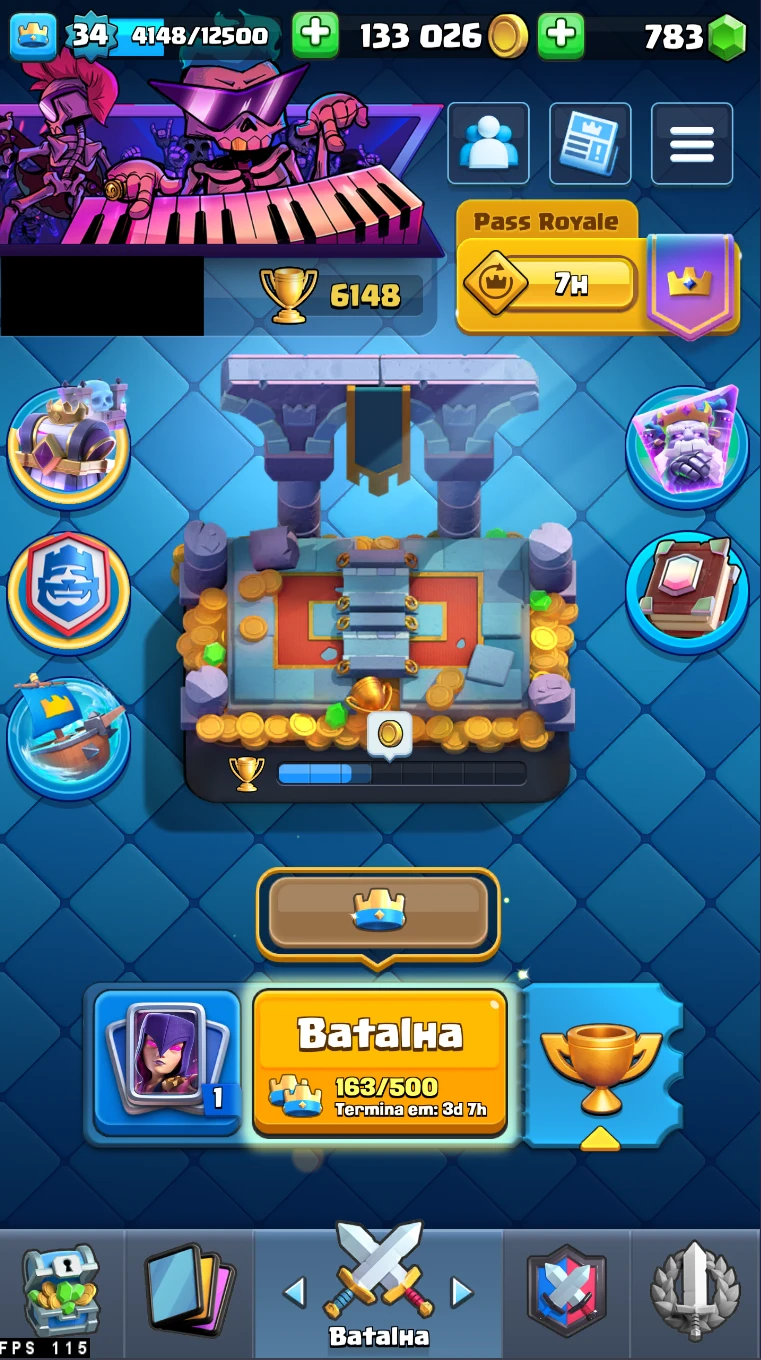761x1360 pixels.
Task: Open the hamburger settings menu
Action: [x=692, y=143]
